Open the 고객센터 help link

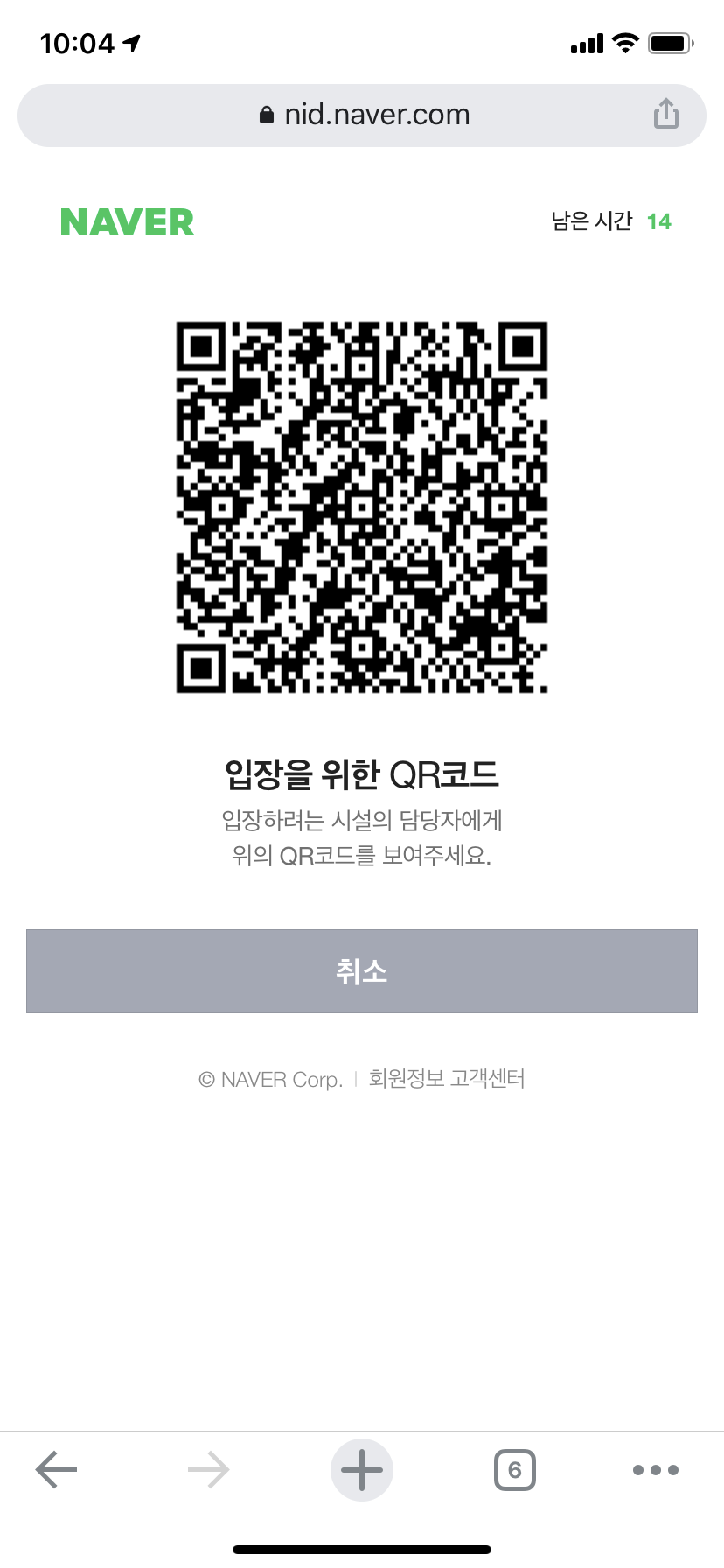(x=487, y=1079)
